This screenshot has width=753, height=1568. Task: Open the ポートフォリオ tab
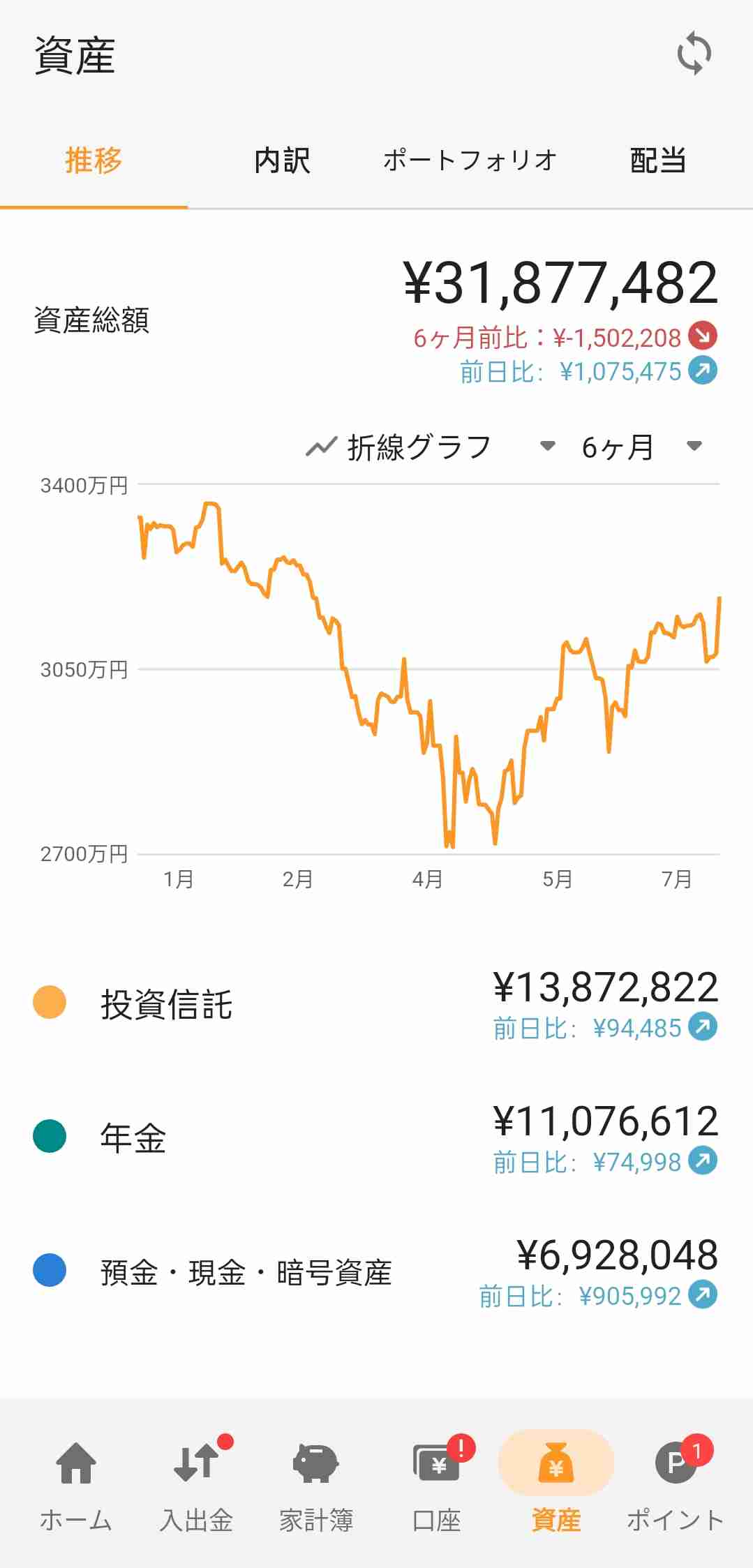(470, 160)
